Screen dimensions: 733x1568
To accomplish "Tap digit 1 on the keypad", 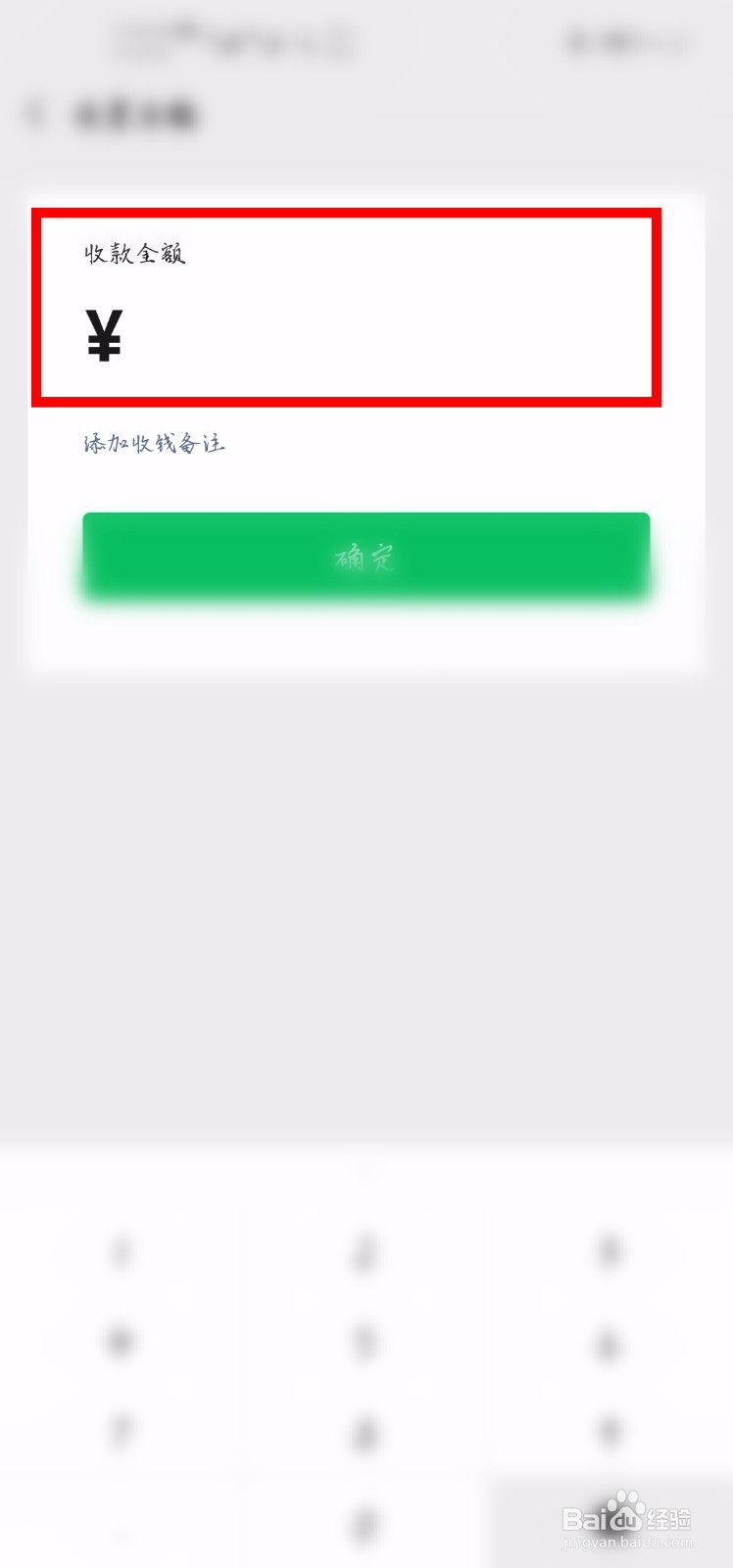I will point(122,1249).
